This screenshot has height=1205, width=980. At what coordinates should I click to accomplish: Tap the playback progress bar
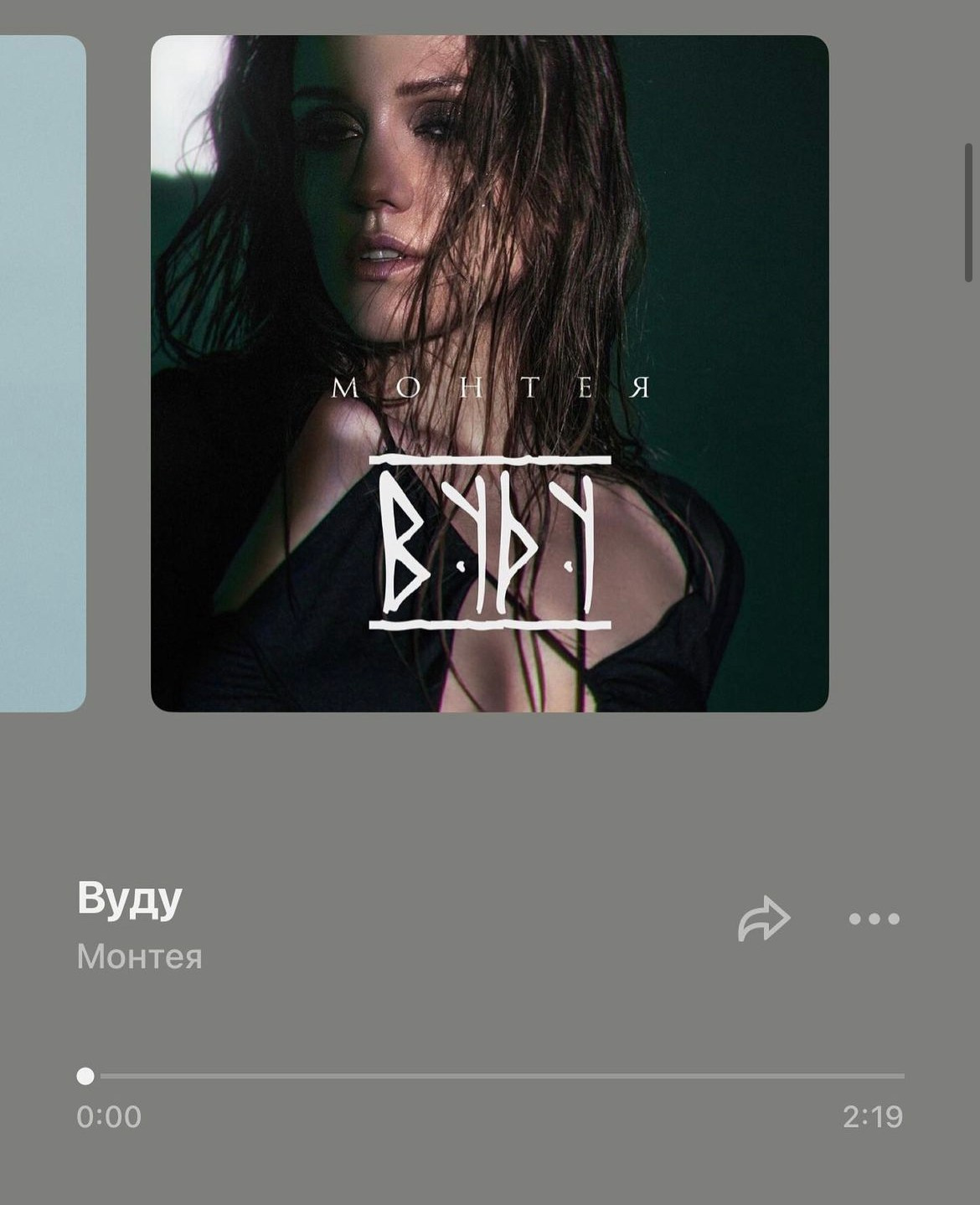tap(494, 1076)
